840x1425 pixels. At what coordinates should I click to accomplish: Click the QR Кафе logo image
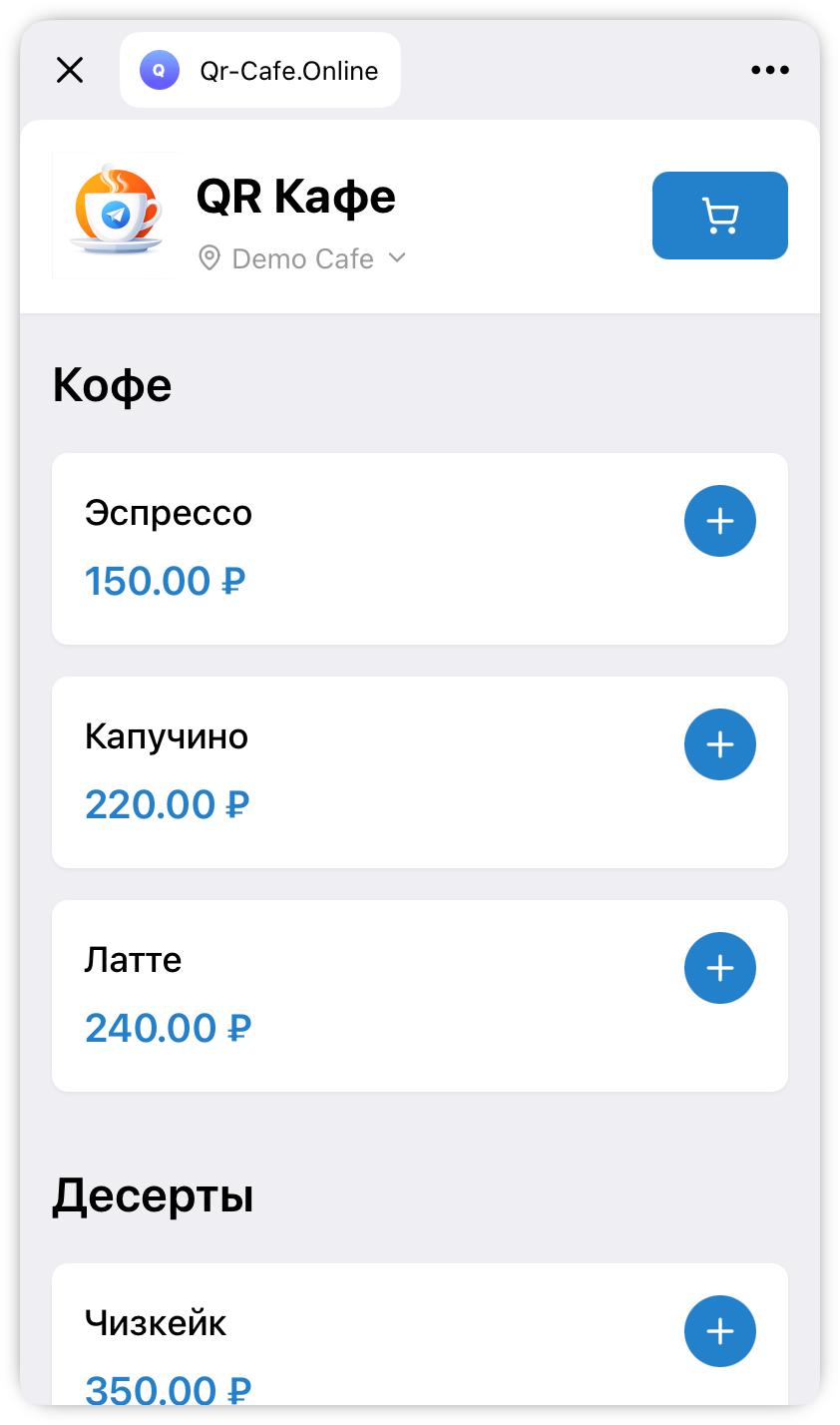point(115,216)
